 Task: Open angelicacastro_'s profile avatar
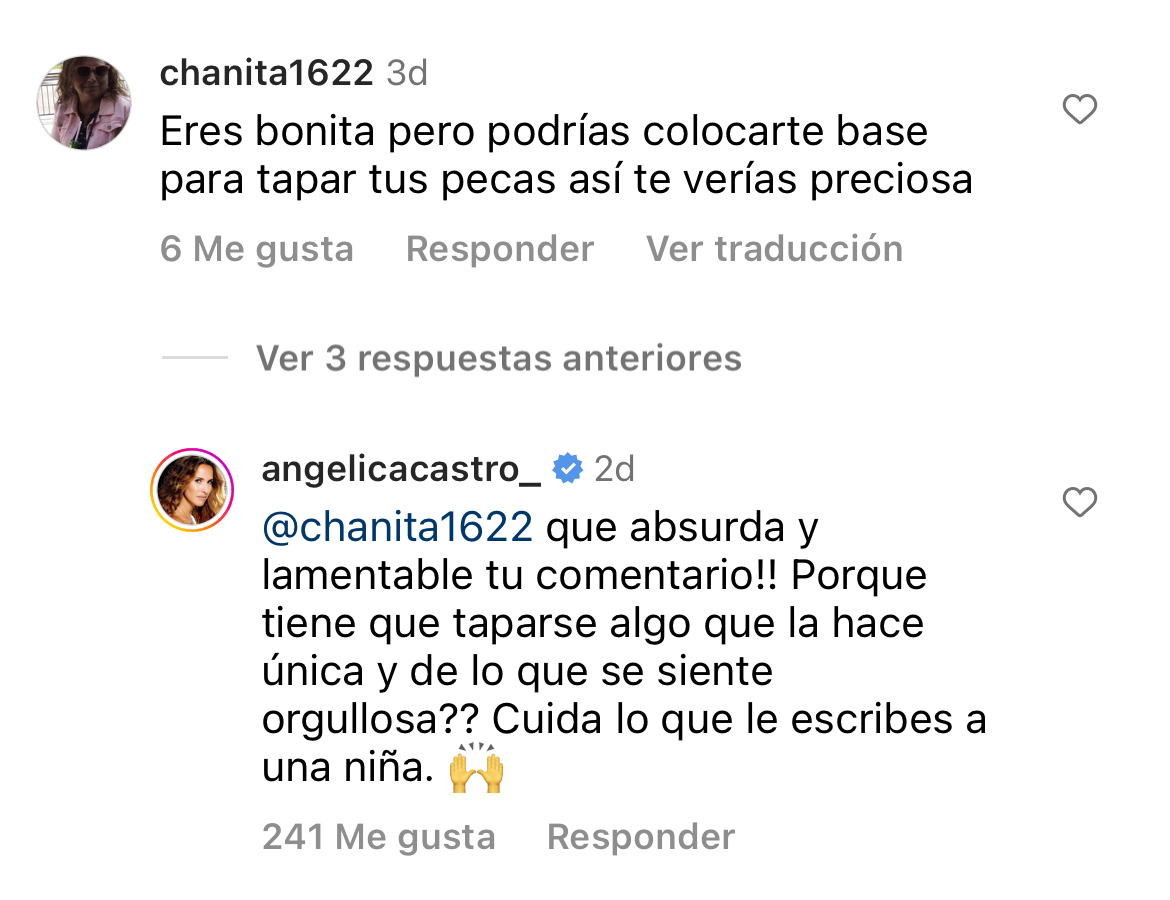(192, 489)
